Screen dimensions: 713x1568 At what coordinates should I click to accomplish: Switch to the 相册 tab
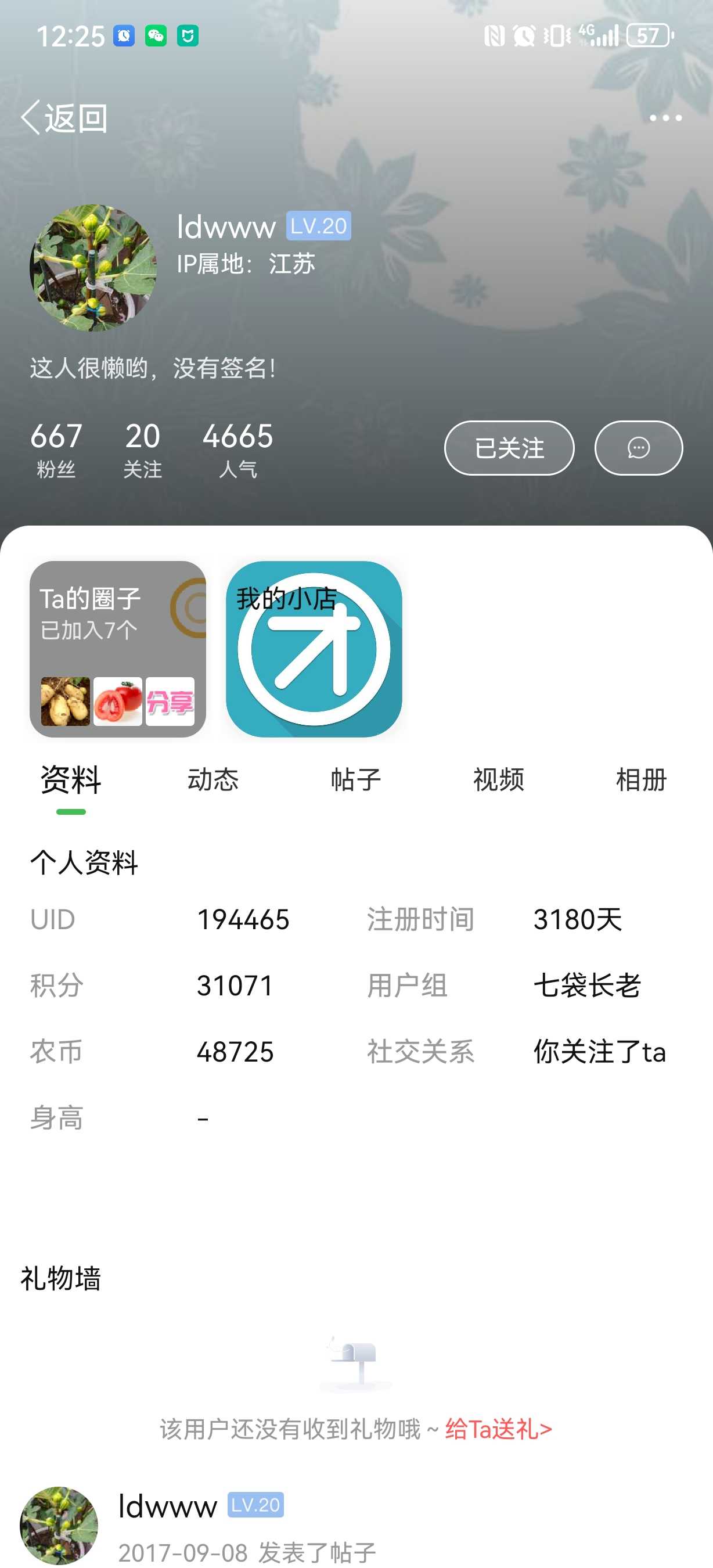click(641, 780)
